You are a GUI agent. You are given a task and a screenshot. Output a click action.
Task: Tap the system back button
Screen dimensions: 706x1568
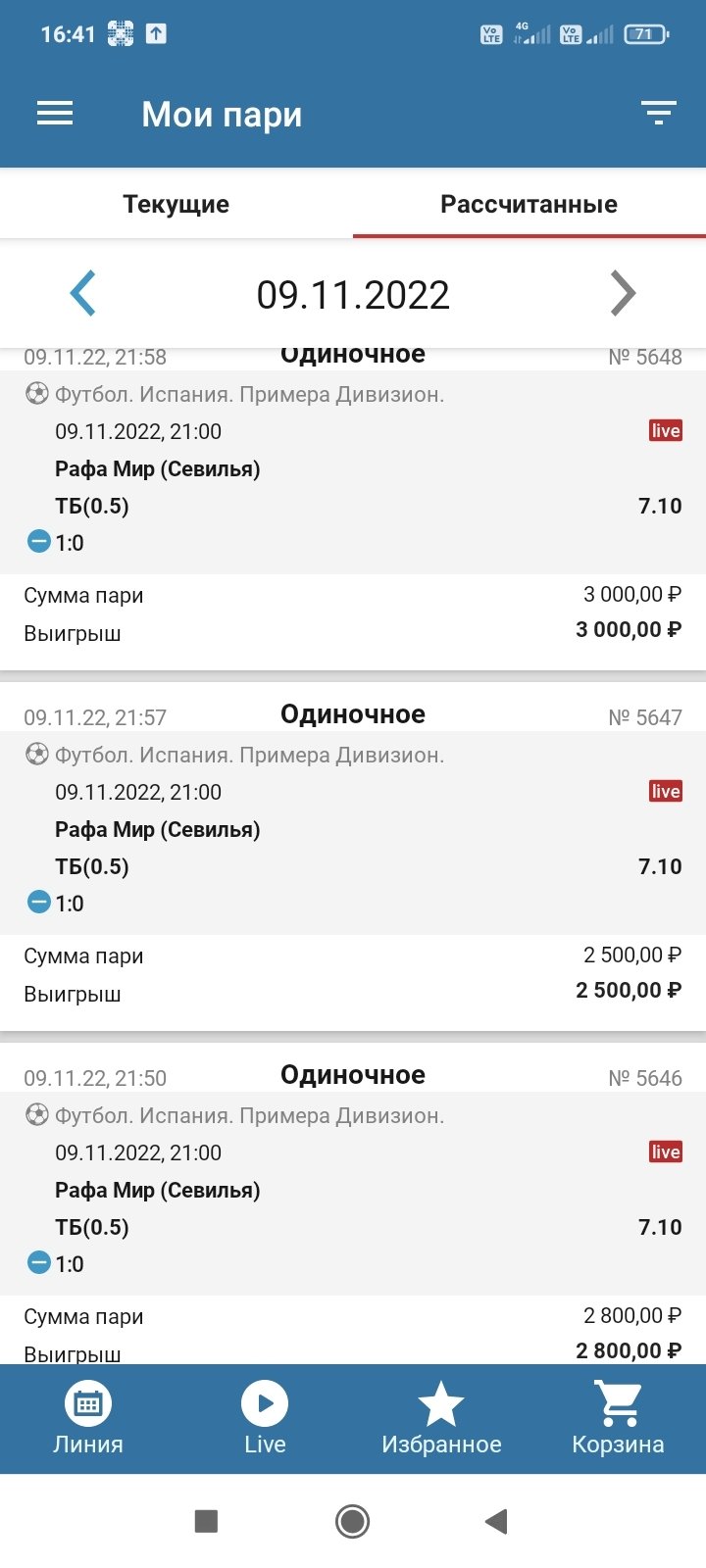tap(497, 1521)
